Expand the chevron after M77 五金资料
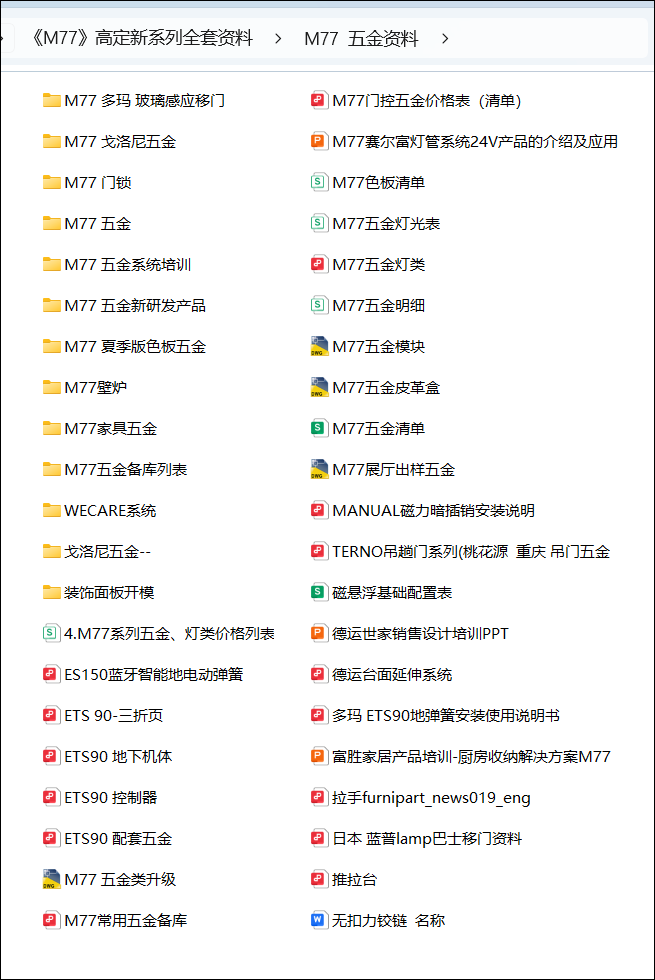 (x=445, y=39)
